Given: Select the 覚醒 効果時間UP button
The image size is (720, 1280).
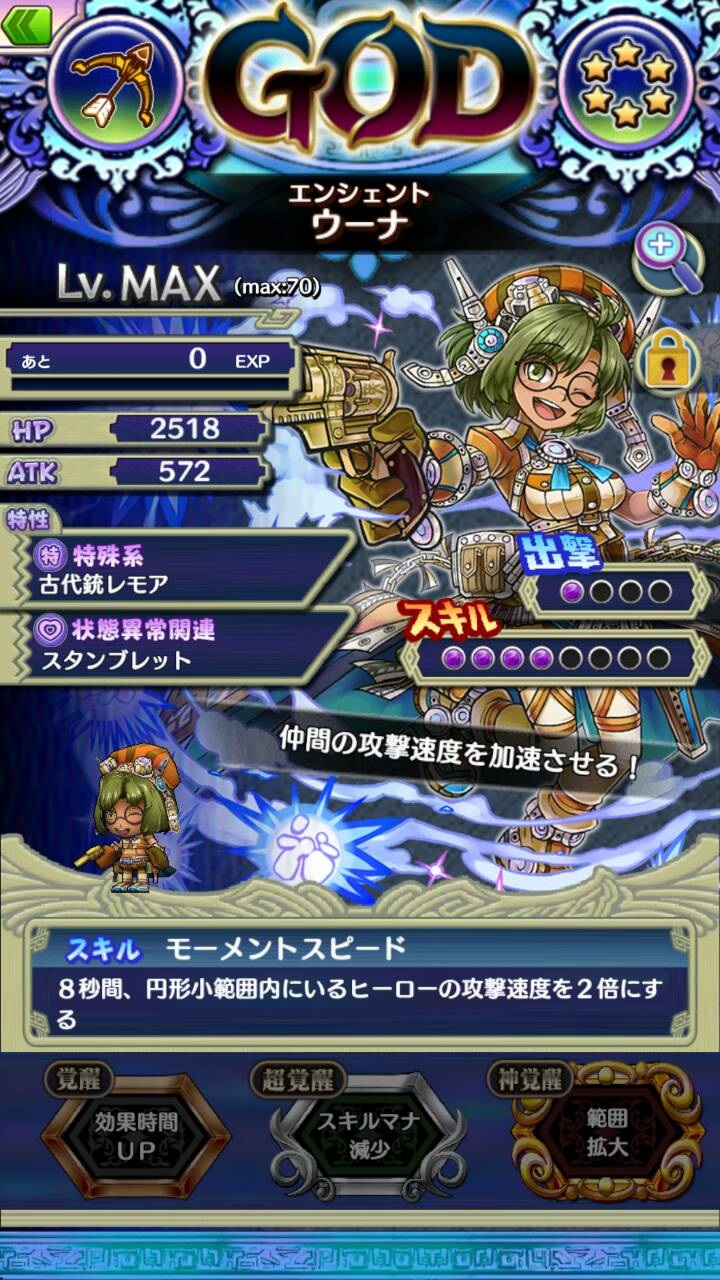Looking at the screenshot, I should click(135, 1135).
